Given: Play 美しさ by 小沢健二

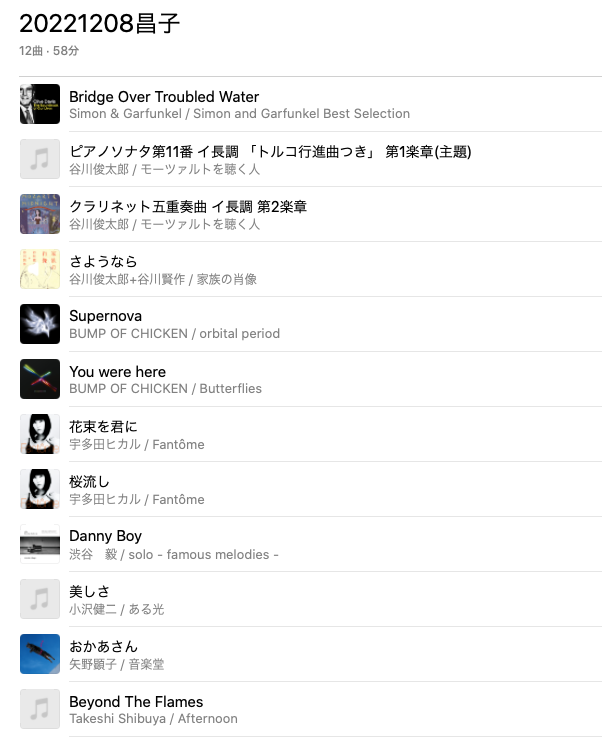Looking at the screenshot, I should click(x=89, y=592).
